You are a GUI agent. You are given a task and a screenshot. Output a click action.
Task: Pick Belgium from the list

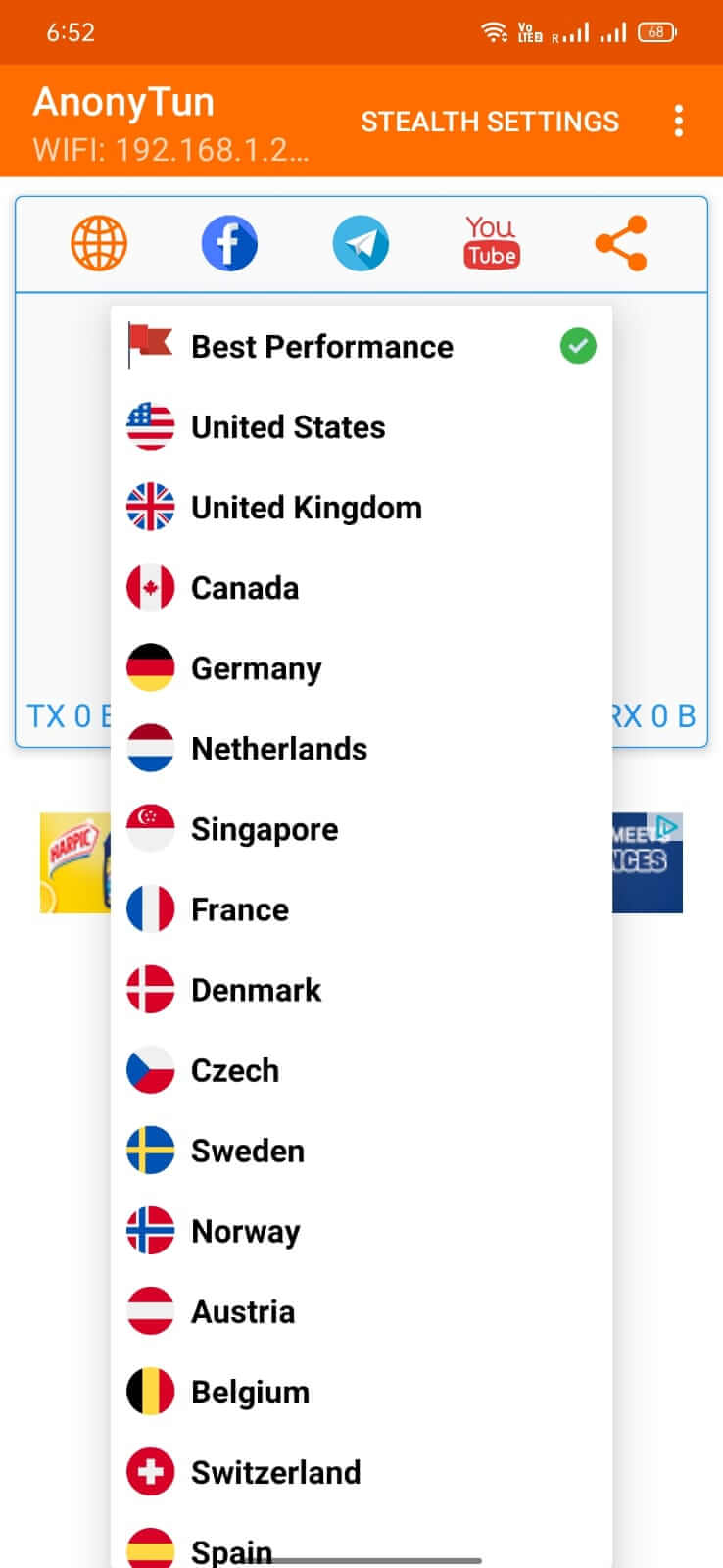point(361,1391)
